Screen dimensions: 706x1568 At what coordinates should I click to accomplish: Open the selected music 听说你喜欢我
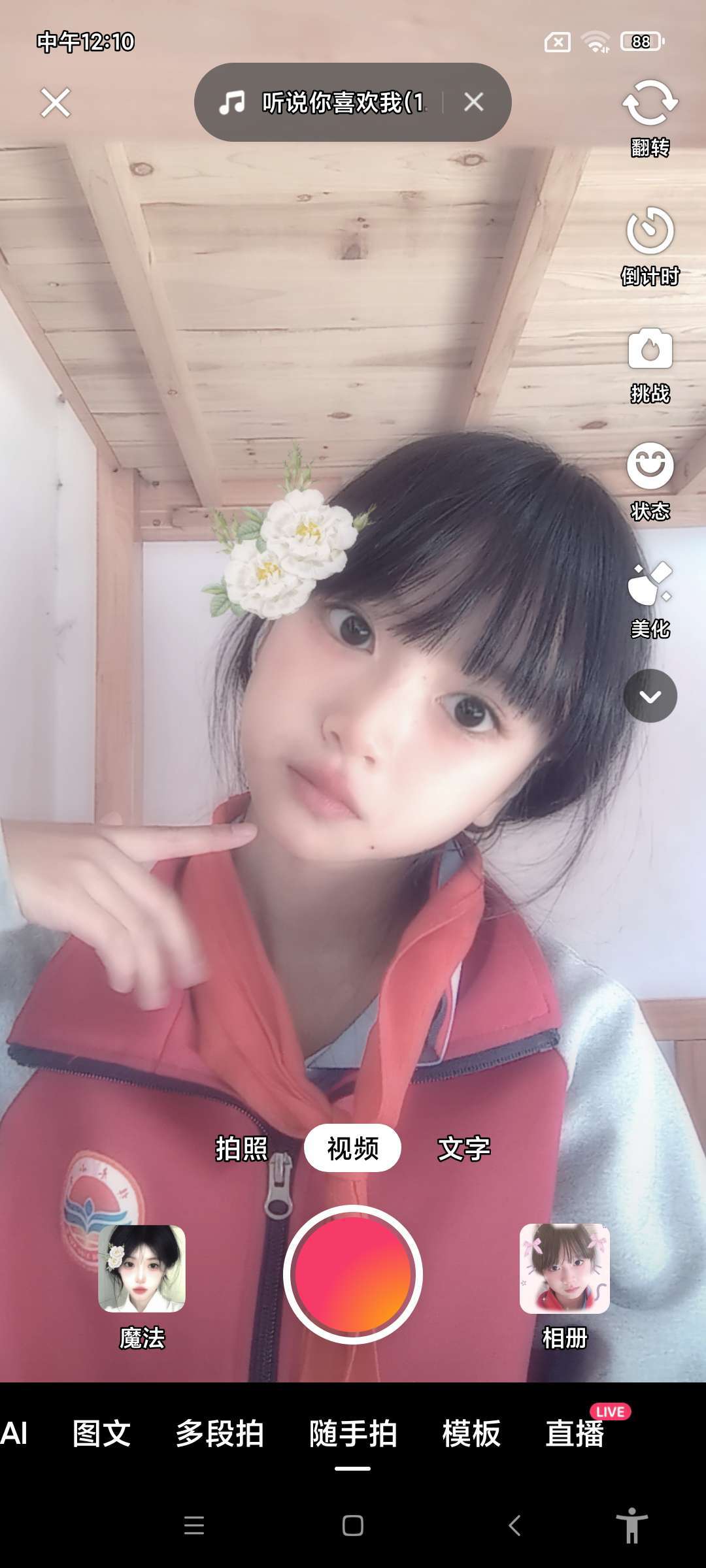pyautogui.click(x=327, y=103)
